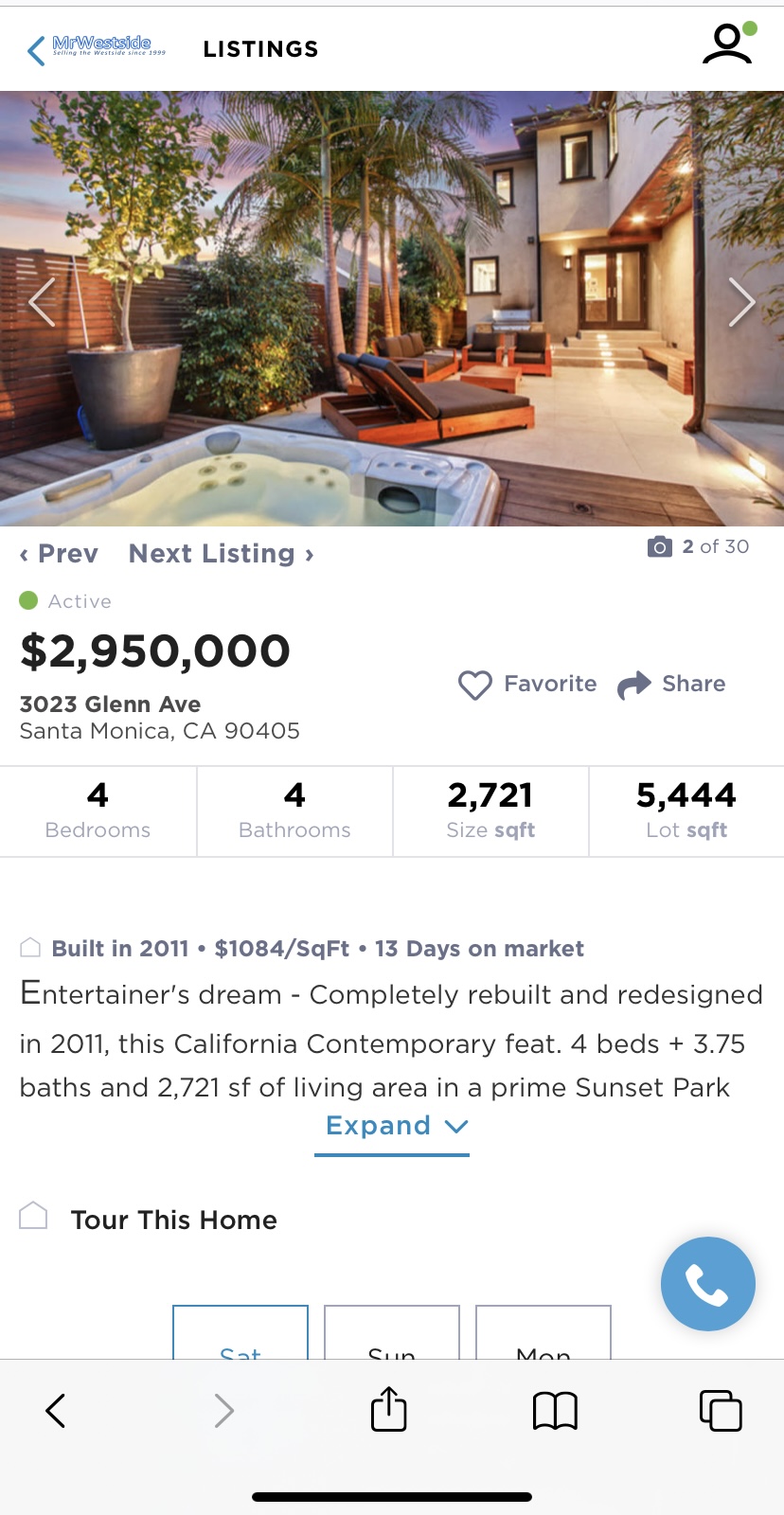Go back to the listings page
Image resolution: width=784 pixels, height=1515 pixels.
[x=38, y=50]
